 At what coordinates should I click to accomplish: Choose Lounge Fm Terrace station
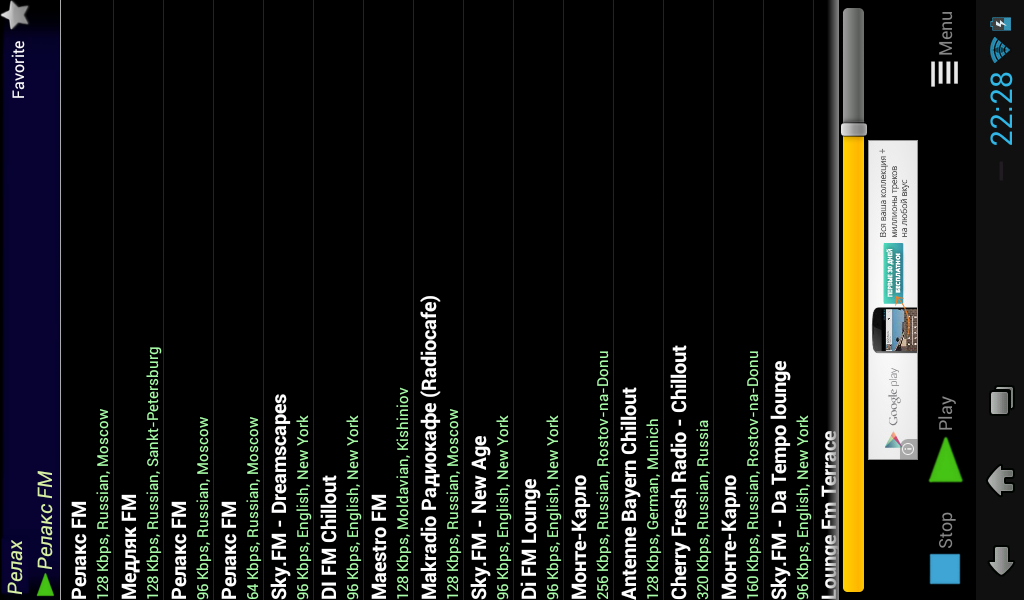click(x=826, y=300)
